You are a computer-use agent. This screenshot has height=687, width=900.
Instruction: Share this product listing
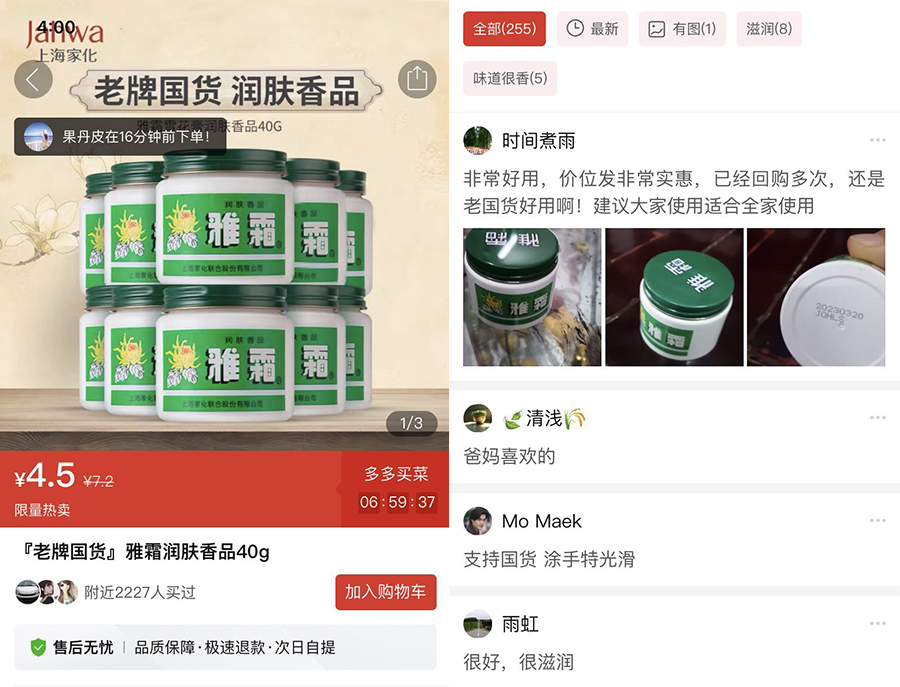click(x=417, y=79)
